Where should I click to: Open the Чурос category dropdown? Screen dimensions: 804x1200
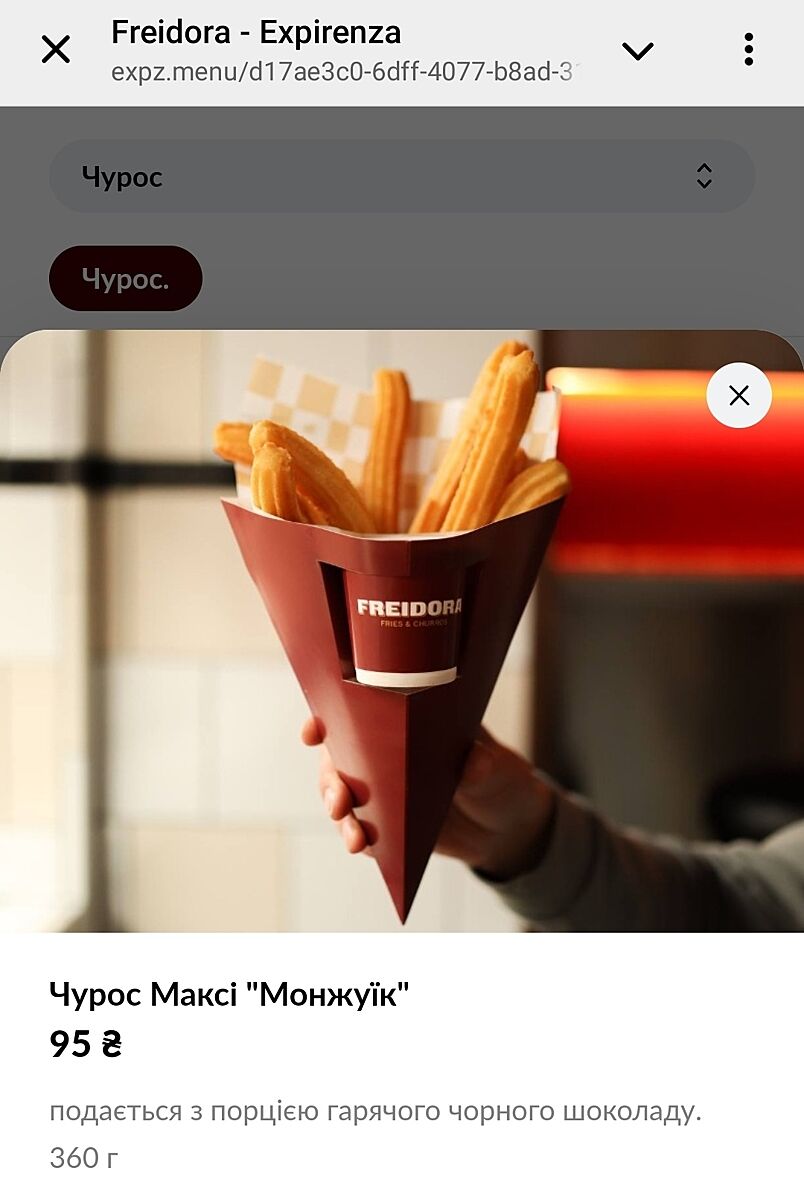pyautogui.click(x=402, y=177)
